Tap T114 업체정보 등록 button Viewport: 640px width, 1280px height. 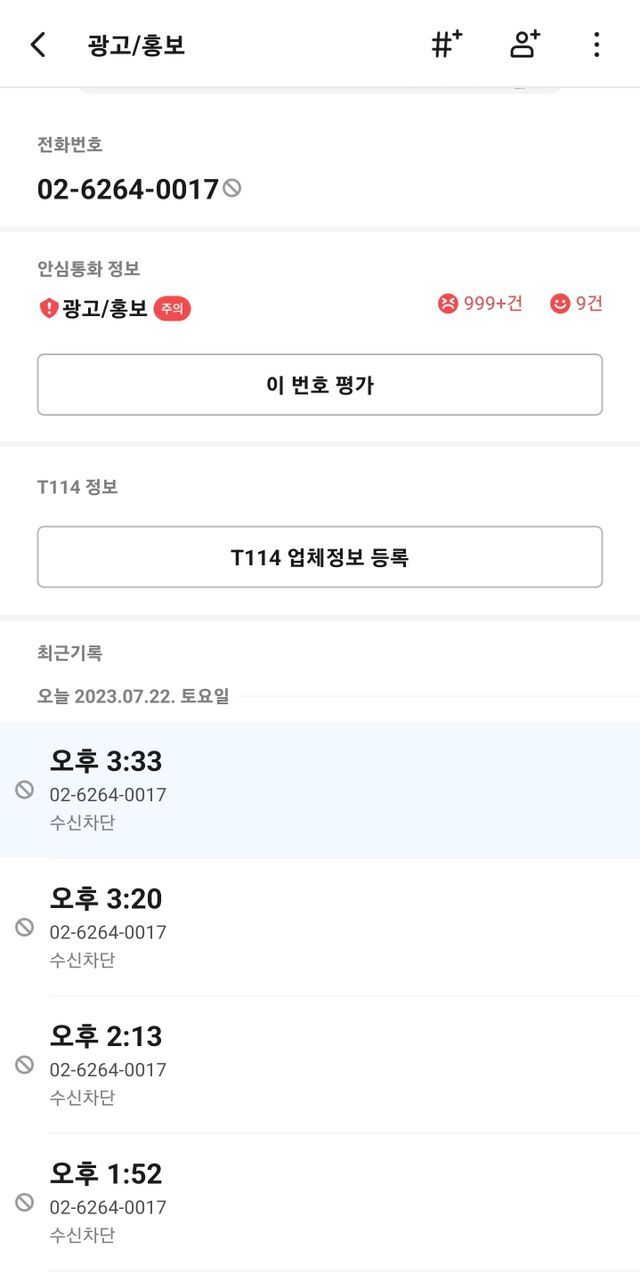coord(320,557)
